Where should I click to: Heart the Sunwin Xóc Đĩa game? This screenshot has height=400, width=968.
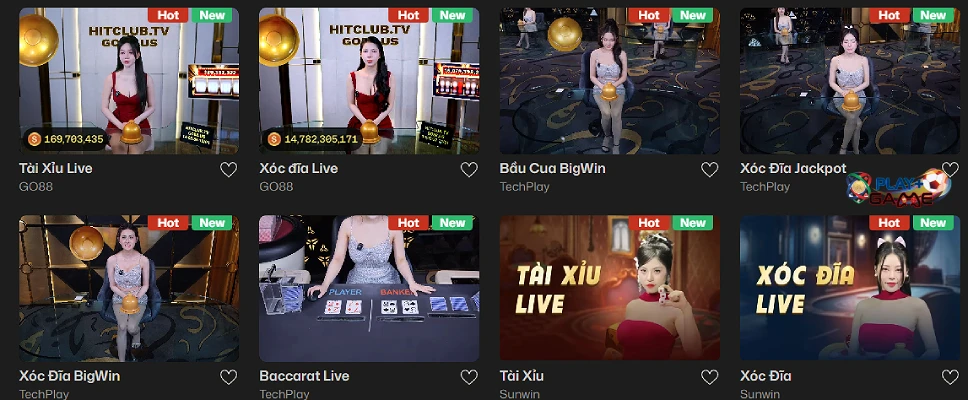coord(949,377)
